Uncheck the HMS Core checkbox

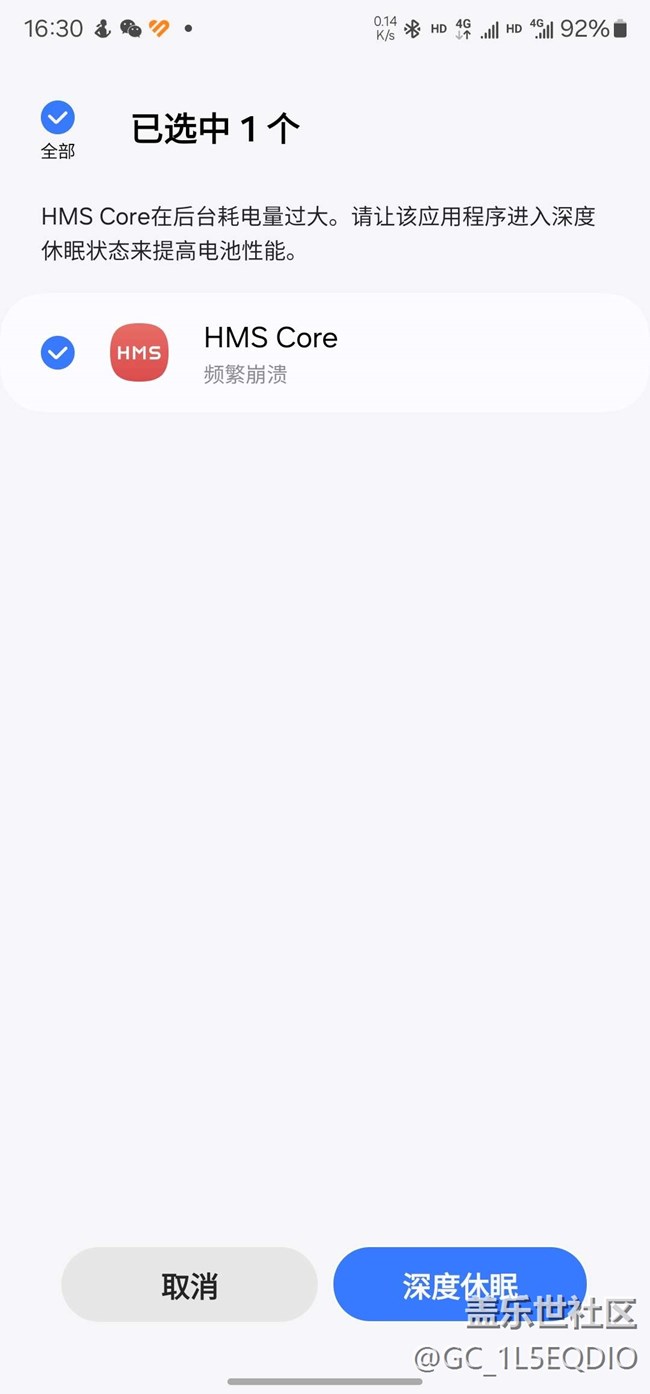[x=57, y=352]
